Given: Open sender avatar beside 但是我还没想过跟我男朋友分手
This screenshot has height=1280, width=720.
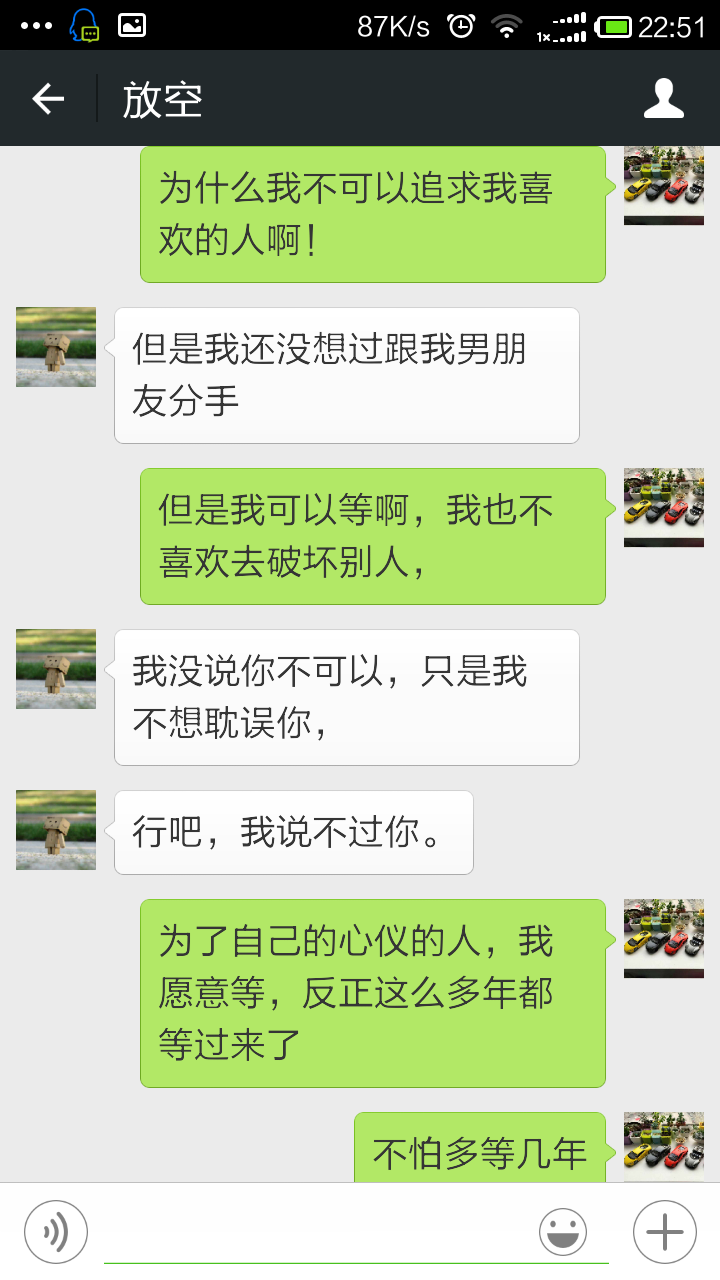Looking at the screenshot, I should pos(56,347).
